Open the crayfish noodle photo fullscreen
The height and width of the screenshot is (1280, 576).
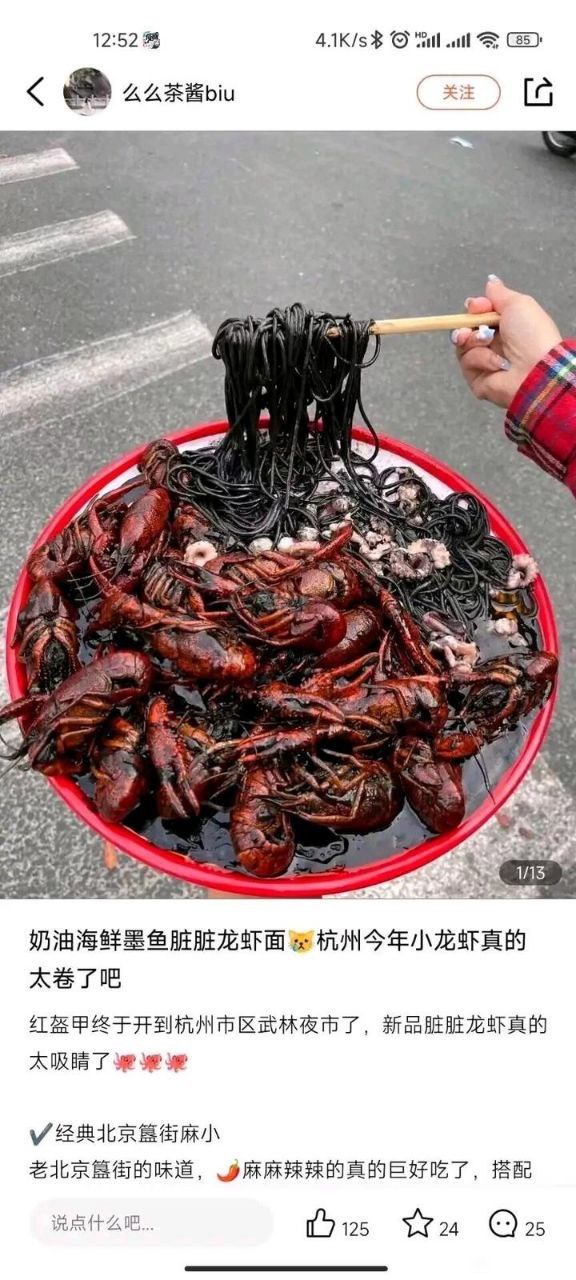[x=288, y=514]
